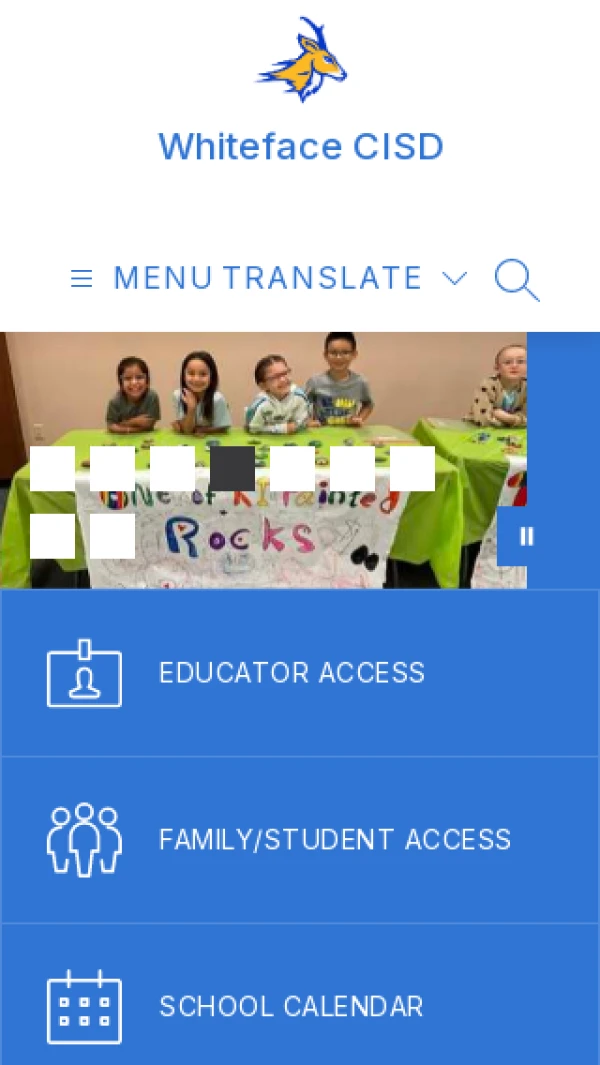Open the search magnifier icon
The width and height of the screenshot is (600, 1065).
[517, 280]
